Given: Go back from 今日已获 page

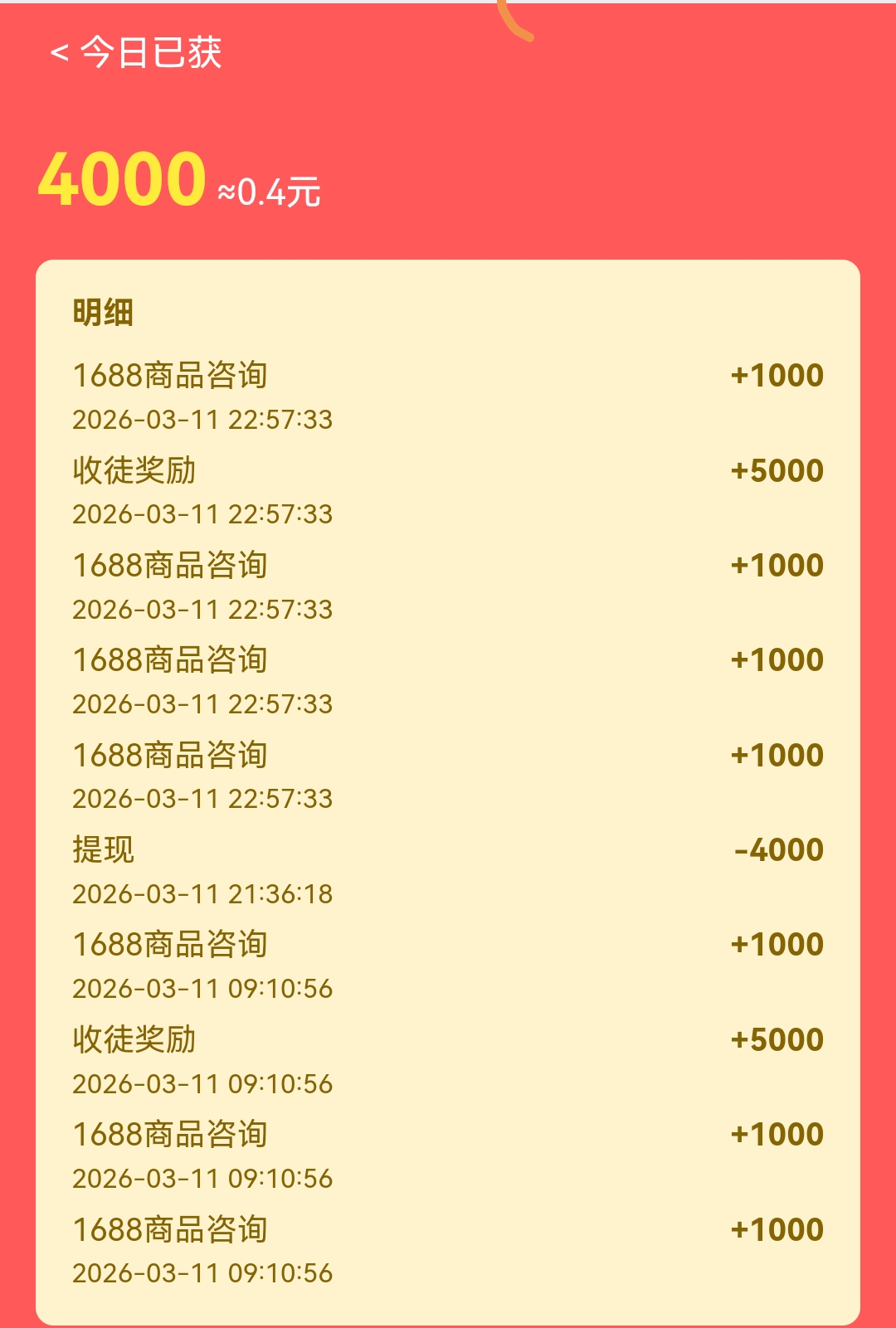Looking at the screenshot, I should point(60,53).
